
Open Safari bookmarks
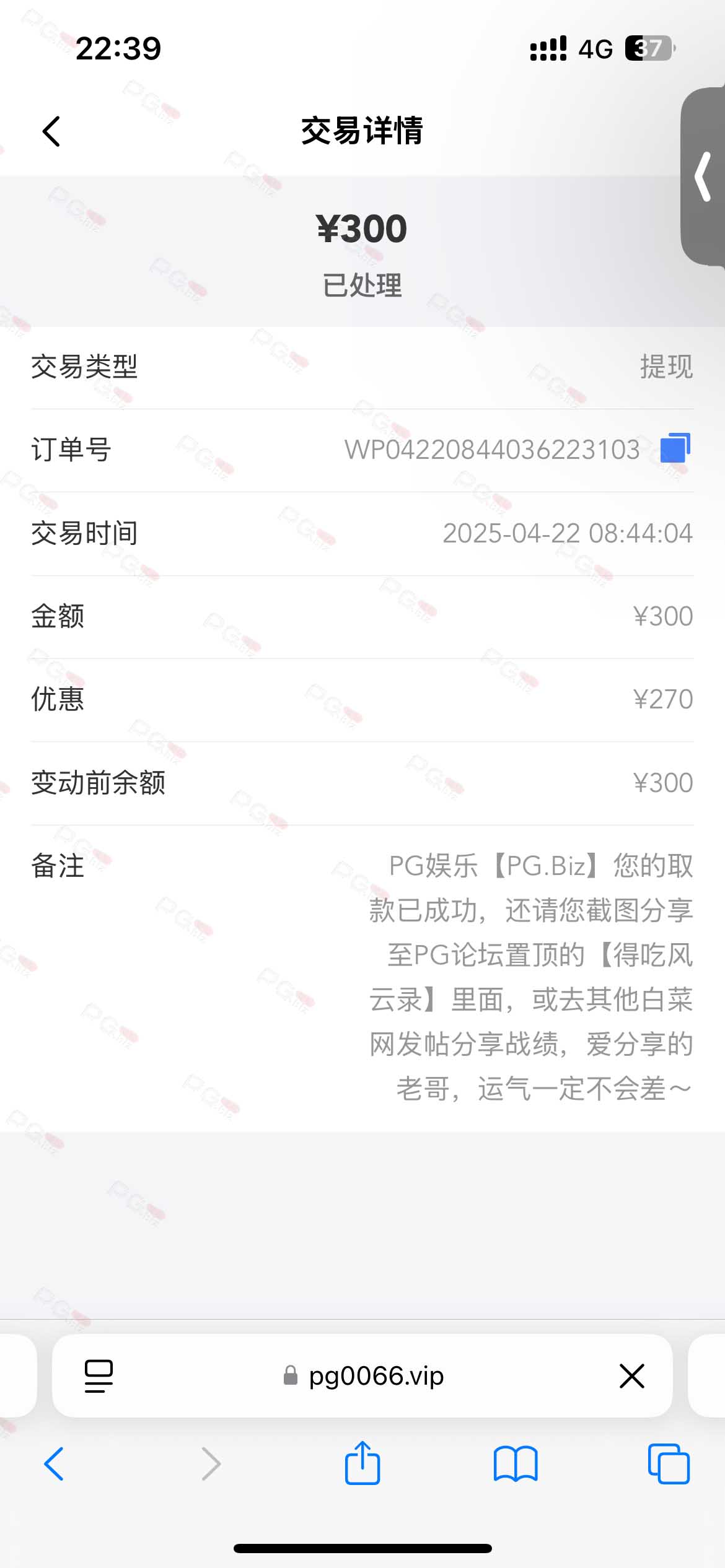(x=516, y=1464)
